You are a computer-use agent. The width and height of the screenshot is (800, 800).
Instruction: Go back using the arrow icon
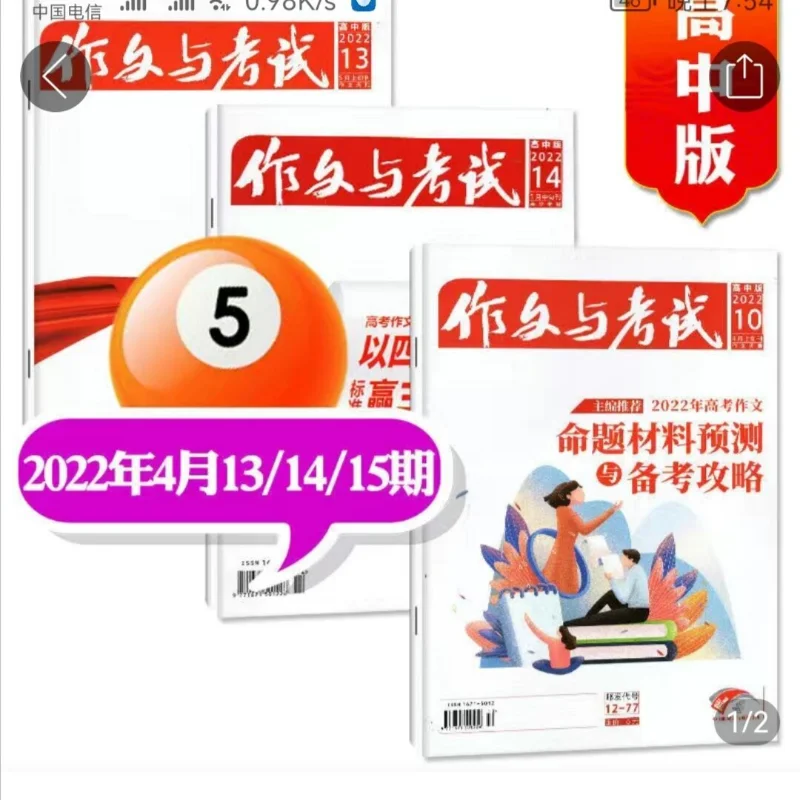coord(55,77)
